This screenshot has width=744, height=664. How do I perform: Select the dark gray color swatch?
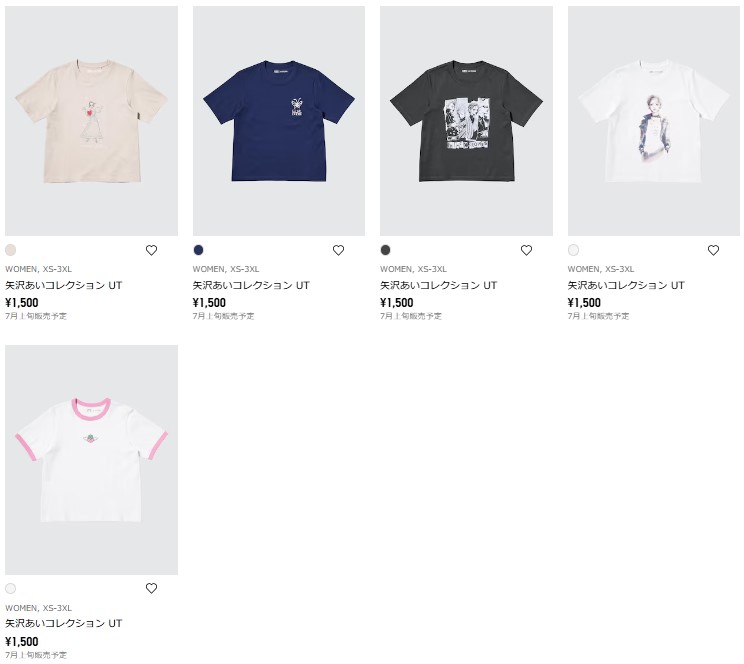tap(386, 250)
